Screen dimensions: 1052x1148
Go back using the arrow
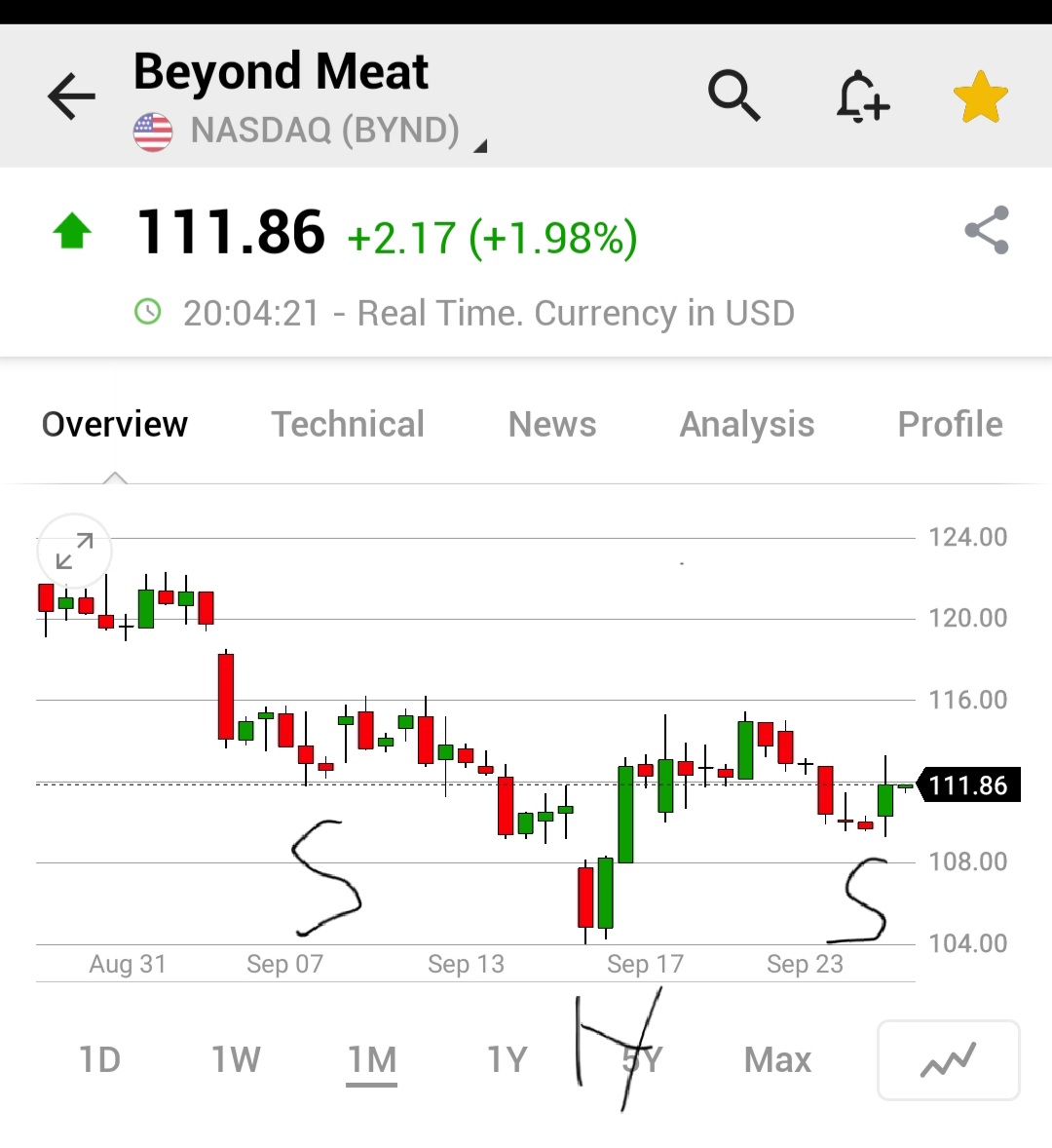click(71, 96)
